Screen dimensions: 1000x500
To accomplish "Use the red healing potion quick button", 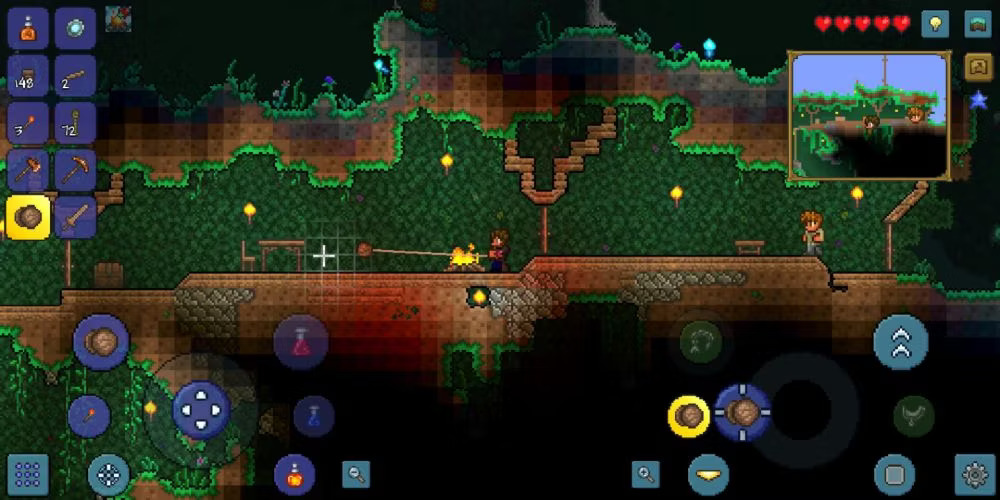I will click(x=301, y=342).
